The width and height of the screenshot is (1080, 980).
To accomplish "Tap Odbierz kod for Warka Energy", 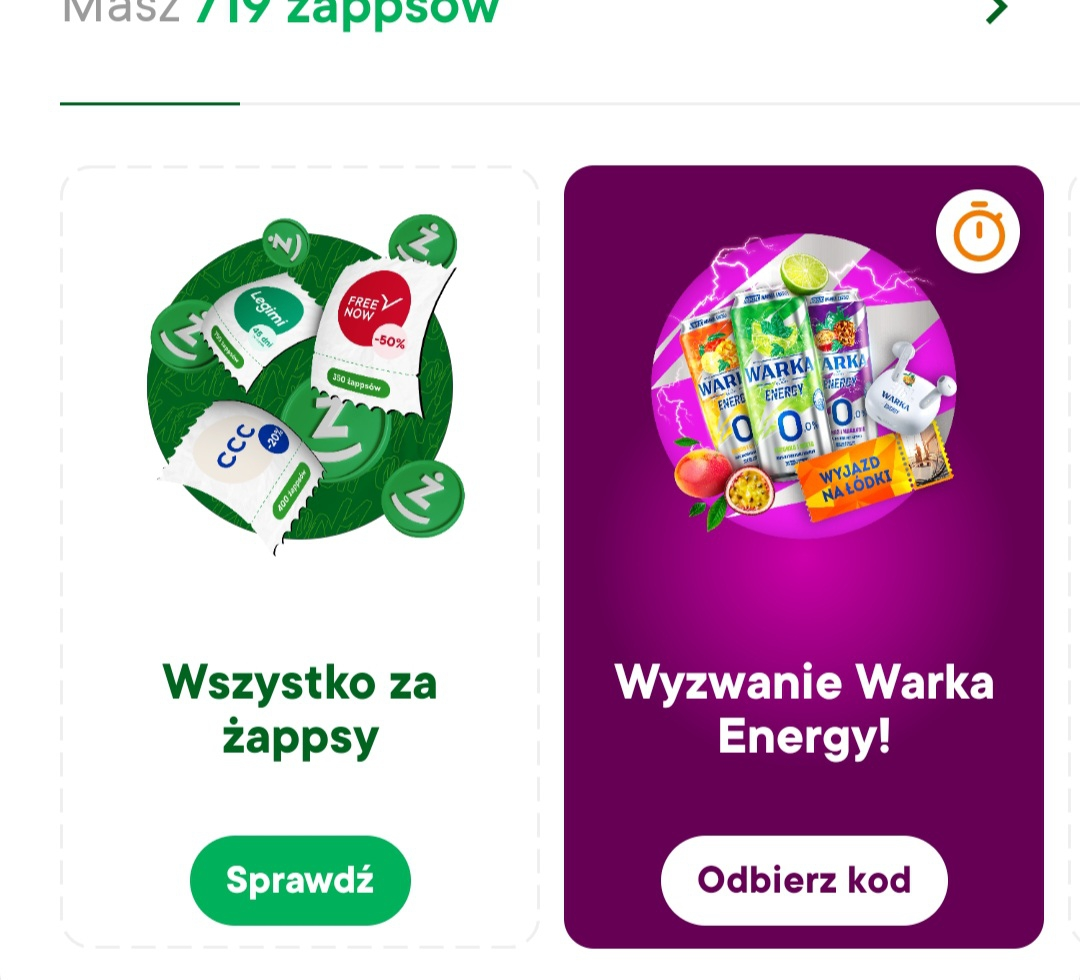I will click(x=804, y=880).
